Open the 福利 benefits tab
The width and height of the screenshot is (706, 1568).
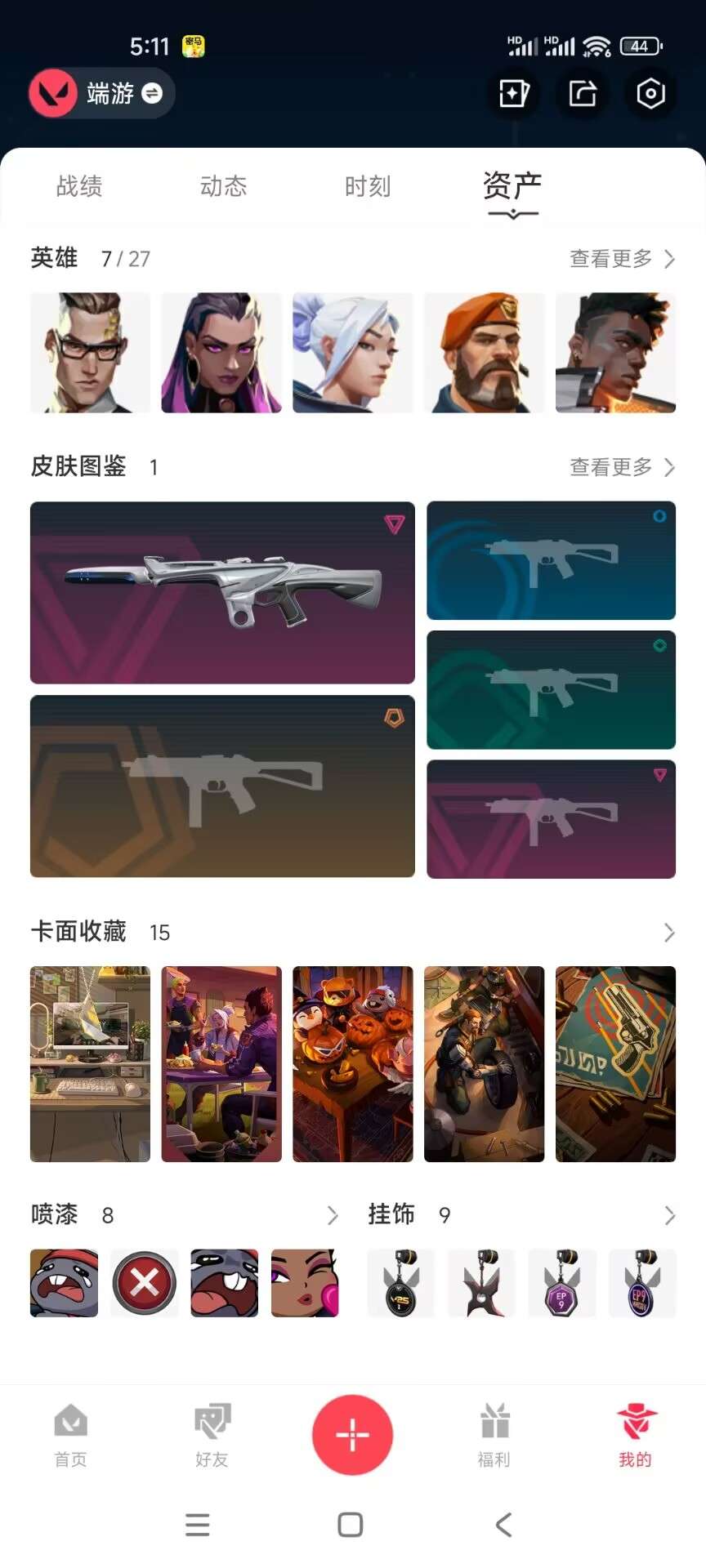tap(494, 1435)
